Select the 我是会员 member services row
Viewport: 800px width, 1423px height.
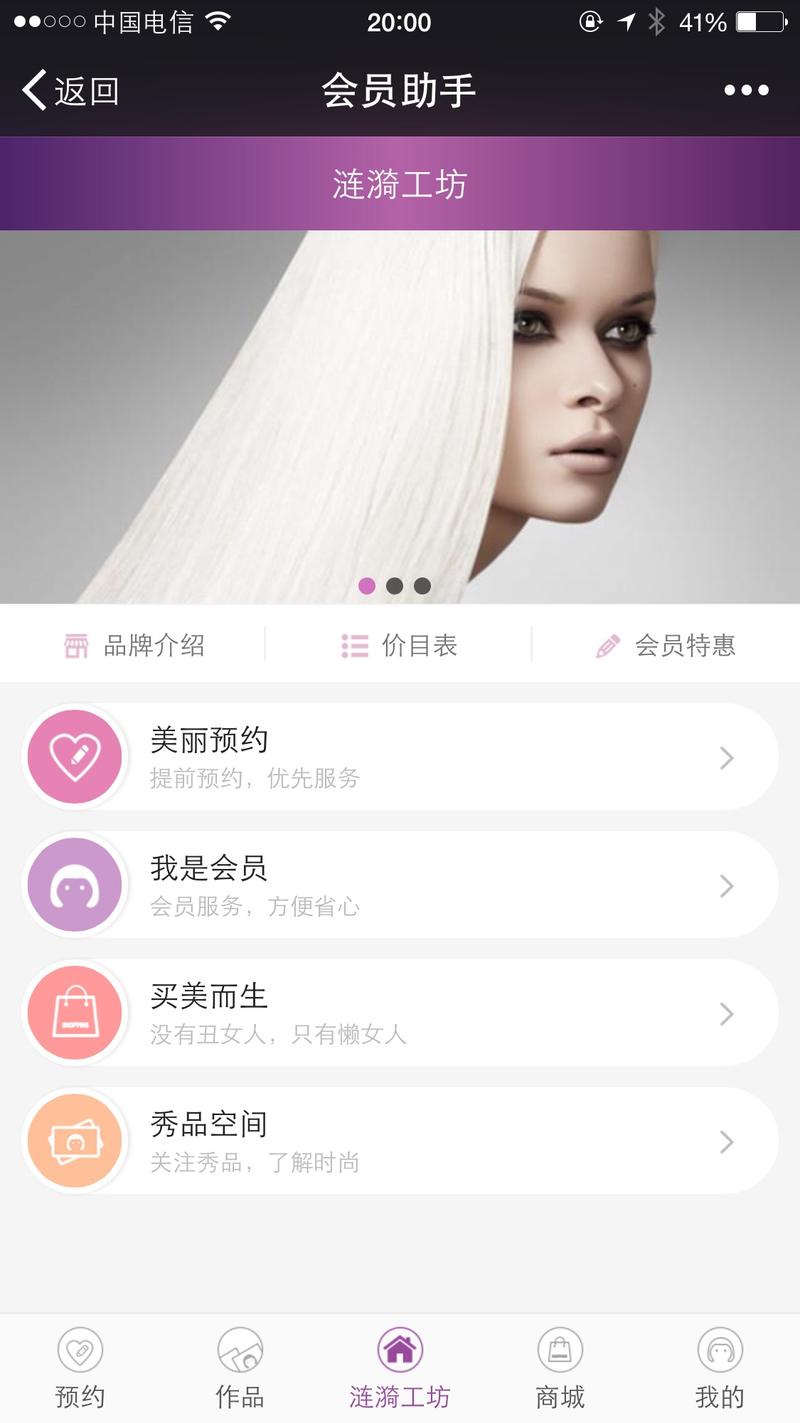click(x=400, y=885)
